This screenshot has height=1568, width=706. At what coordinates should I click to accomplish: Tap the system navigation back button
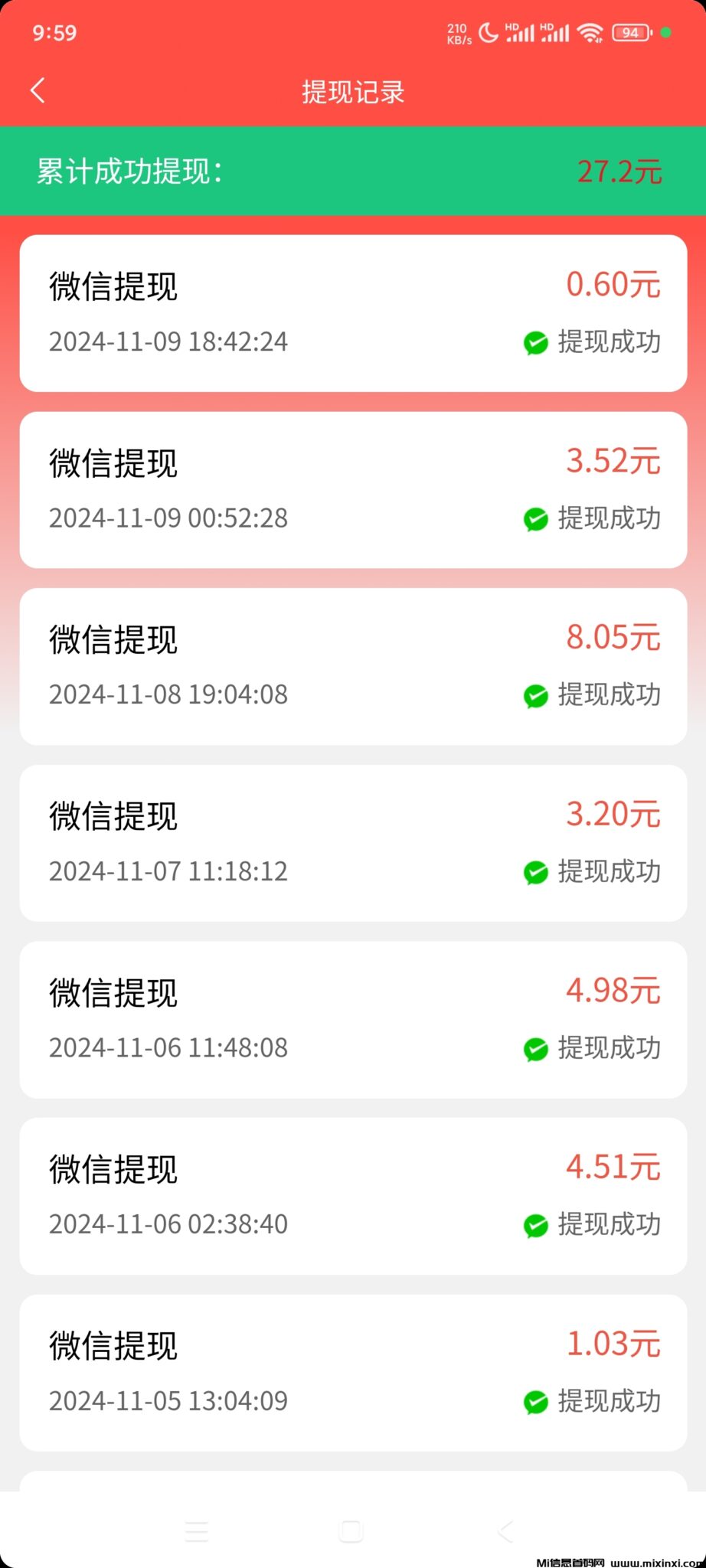[x=505, y=1531]
